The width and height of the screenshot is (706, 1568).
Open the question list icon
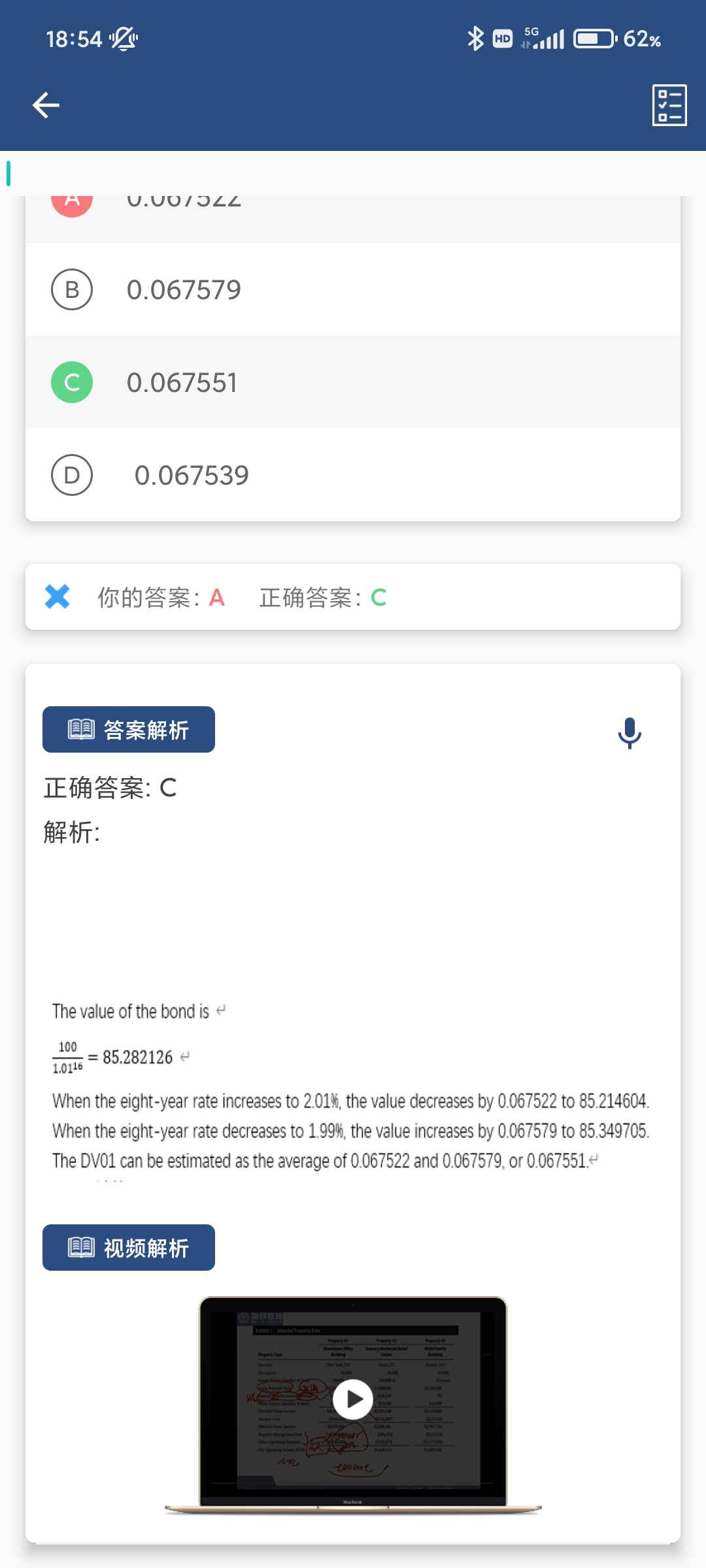(669, 105)
